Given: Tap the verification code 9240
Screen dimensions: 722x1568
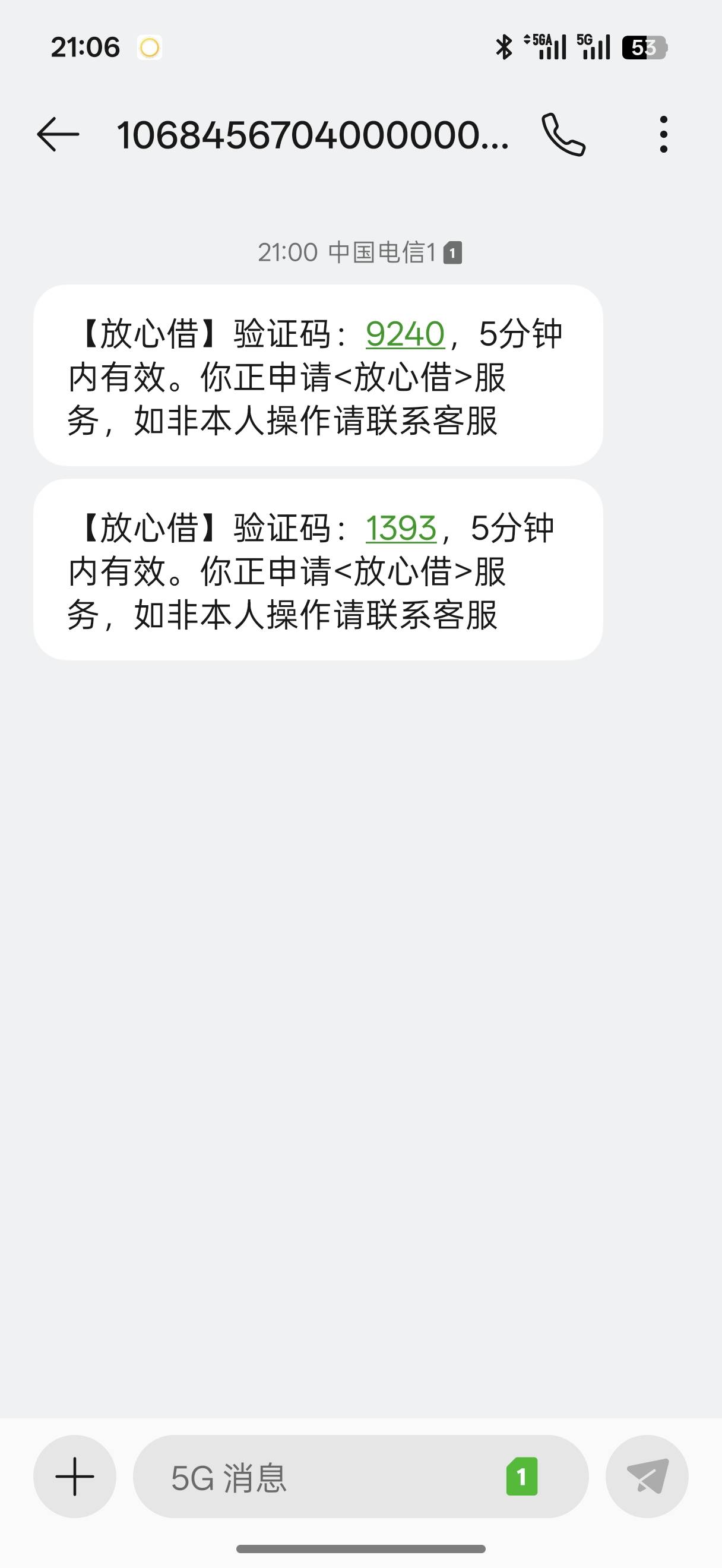Looking at the screenshot, I should click(405, 334).
